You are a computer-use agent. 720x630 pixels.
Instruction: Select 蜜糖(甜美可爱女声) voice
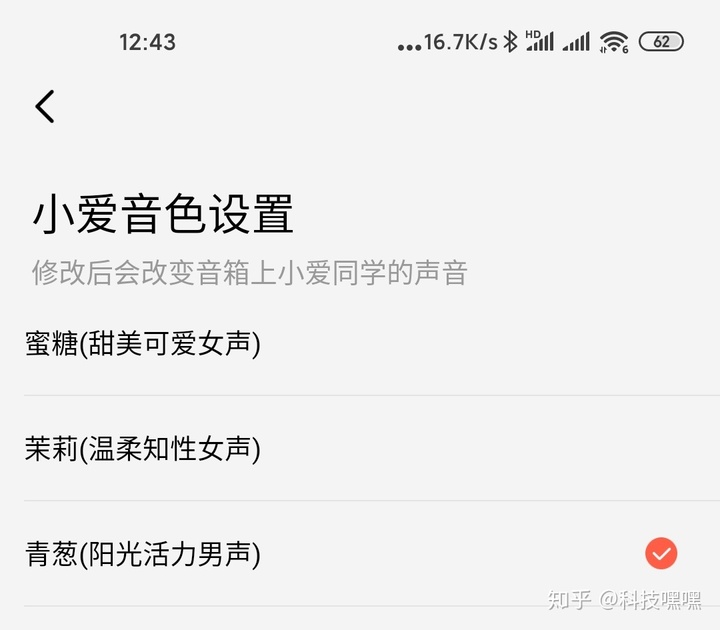pos(143,344)
